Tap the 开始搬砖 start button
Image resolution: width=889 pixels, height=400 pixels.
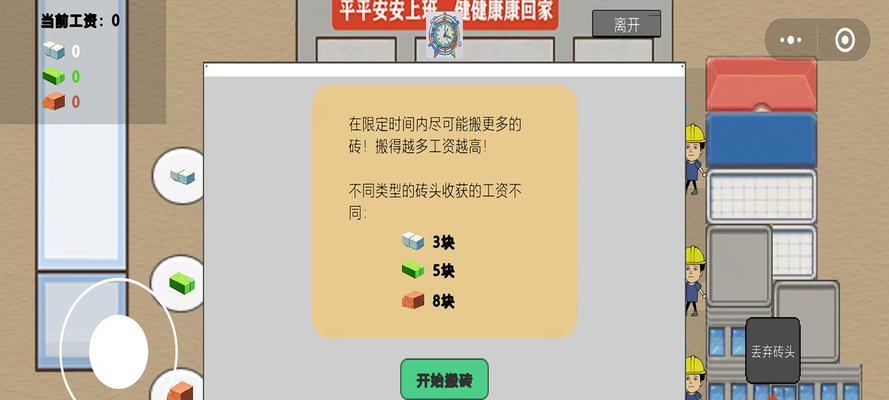click(444, 380)
